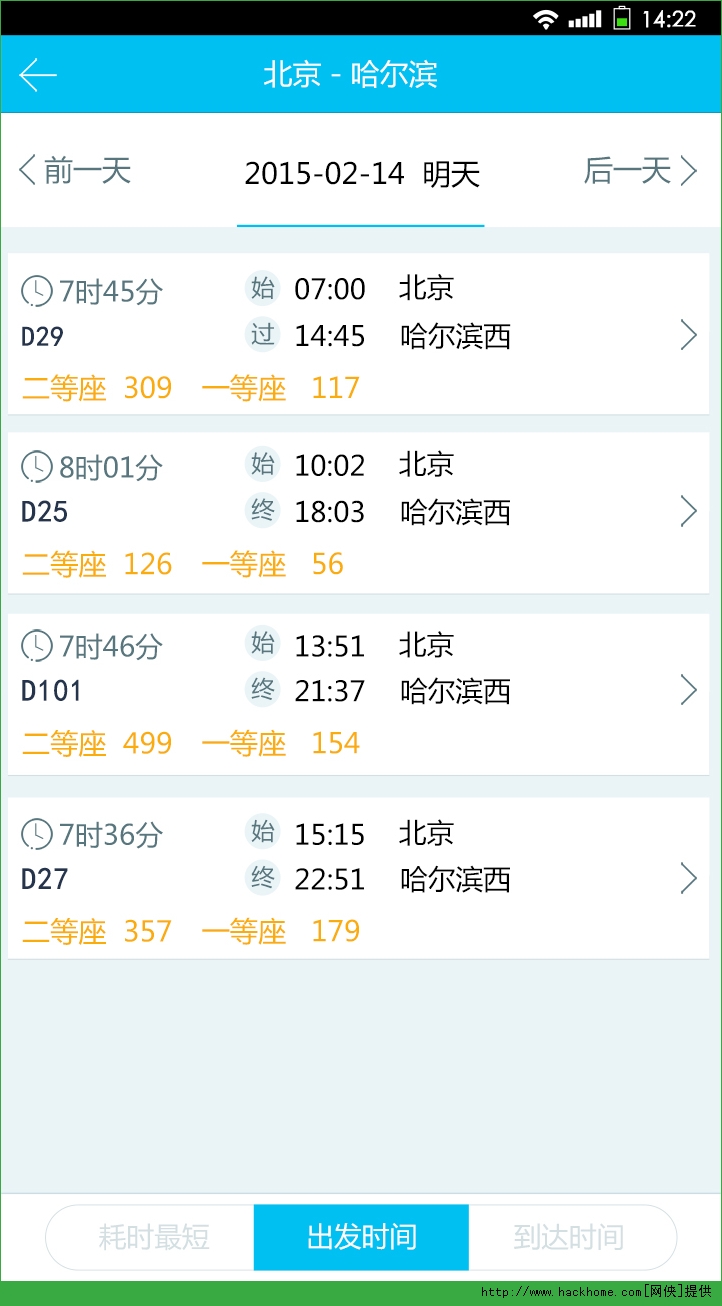Image resolution: width=722 pixels, height=1306 pixels.
Task: Sort by departure time (出发时间)
Action: pos(361,1237)
